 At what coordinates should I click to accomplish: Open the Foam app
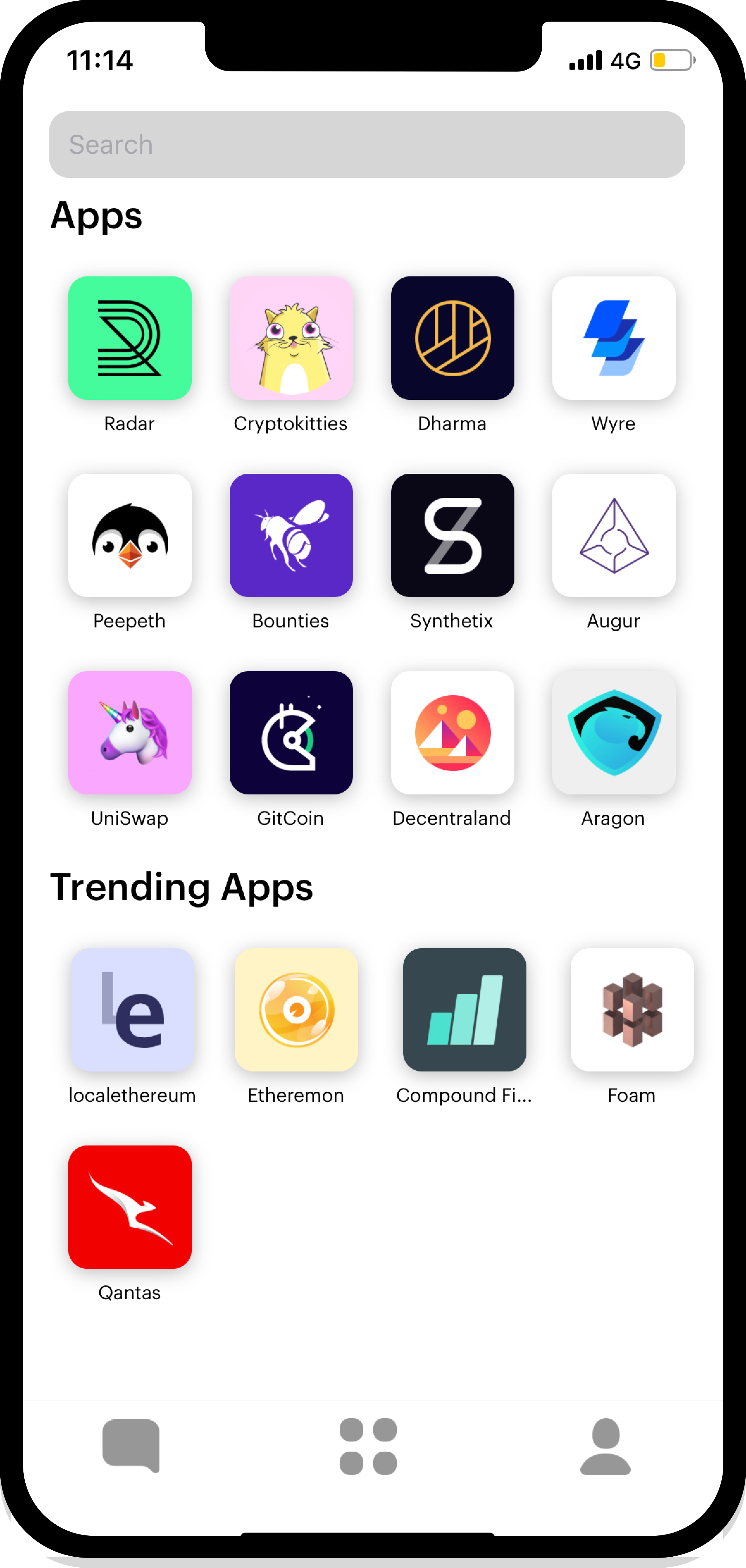click(x=631, y=1010)
